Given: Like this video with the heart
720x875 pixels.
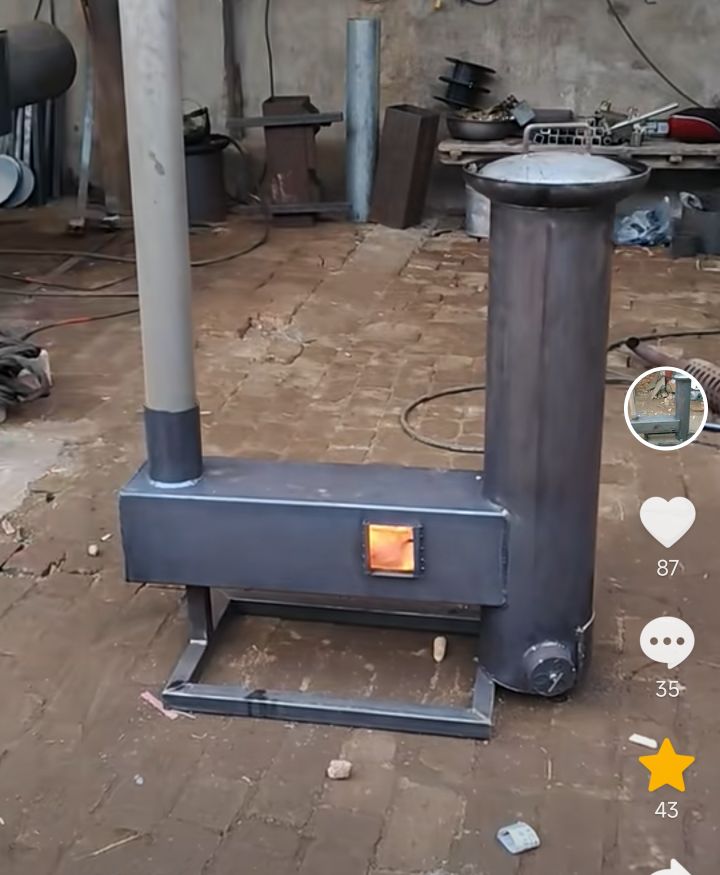Looking at the screenshot, I should [x=667, y=522].
